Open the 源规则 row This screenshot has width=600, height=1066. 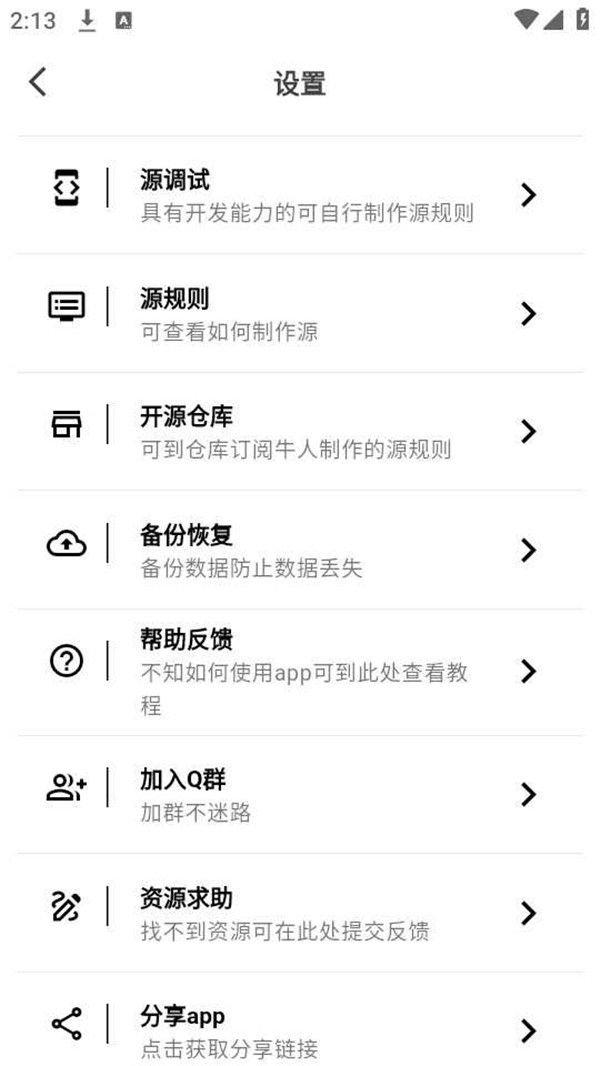300,313
